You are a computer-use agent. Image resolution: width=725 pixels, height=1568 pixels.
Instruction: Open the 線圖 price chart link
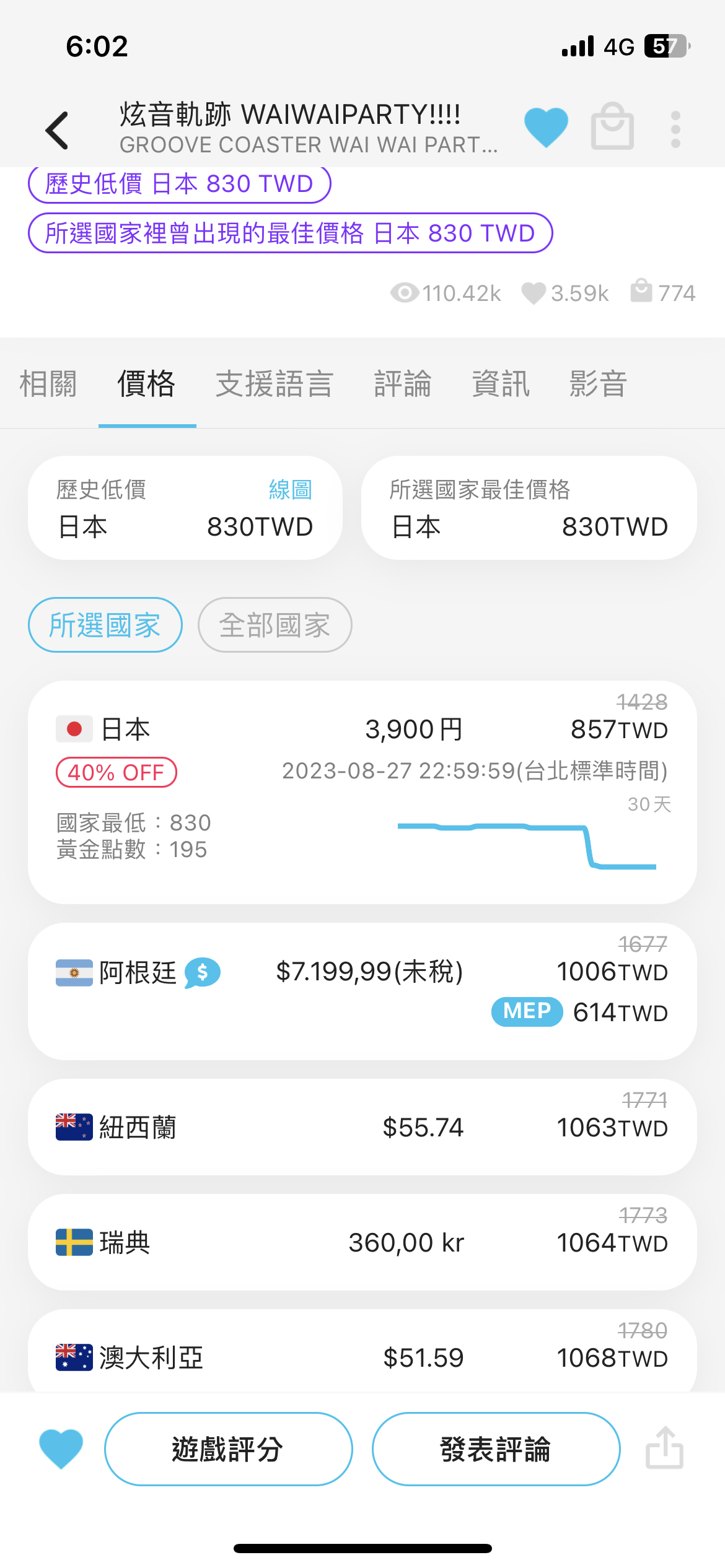(x=291, y=490)
